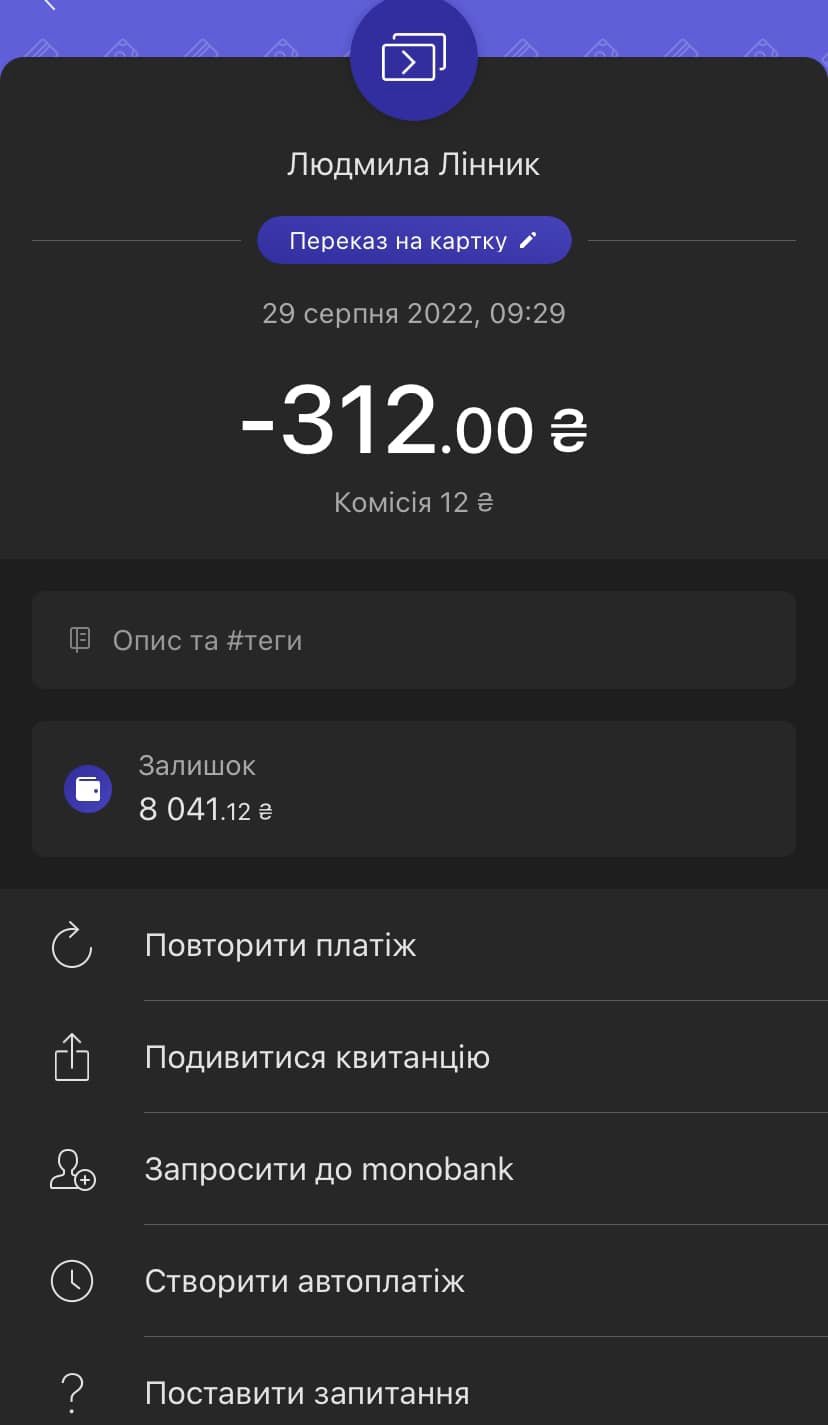Viewport: 828px width, 1425px height.
Task: Edit the 'Переказ на картку' category chip
Action: (x=413, y=241)
